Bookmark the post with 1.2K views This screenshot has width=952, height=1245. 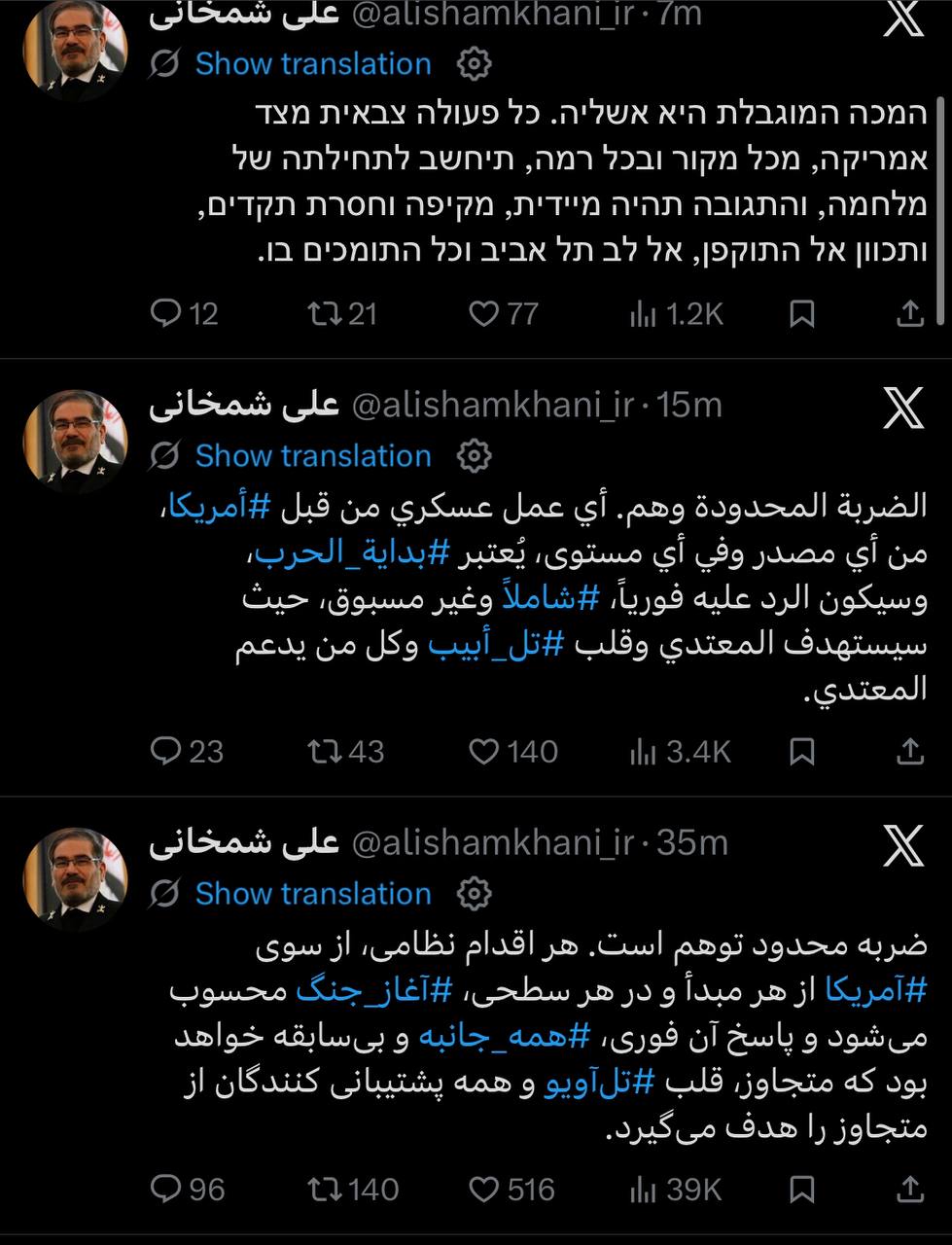coord(802,313)
